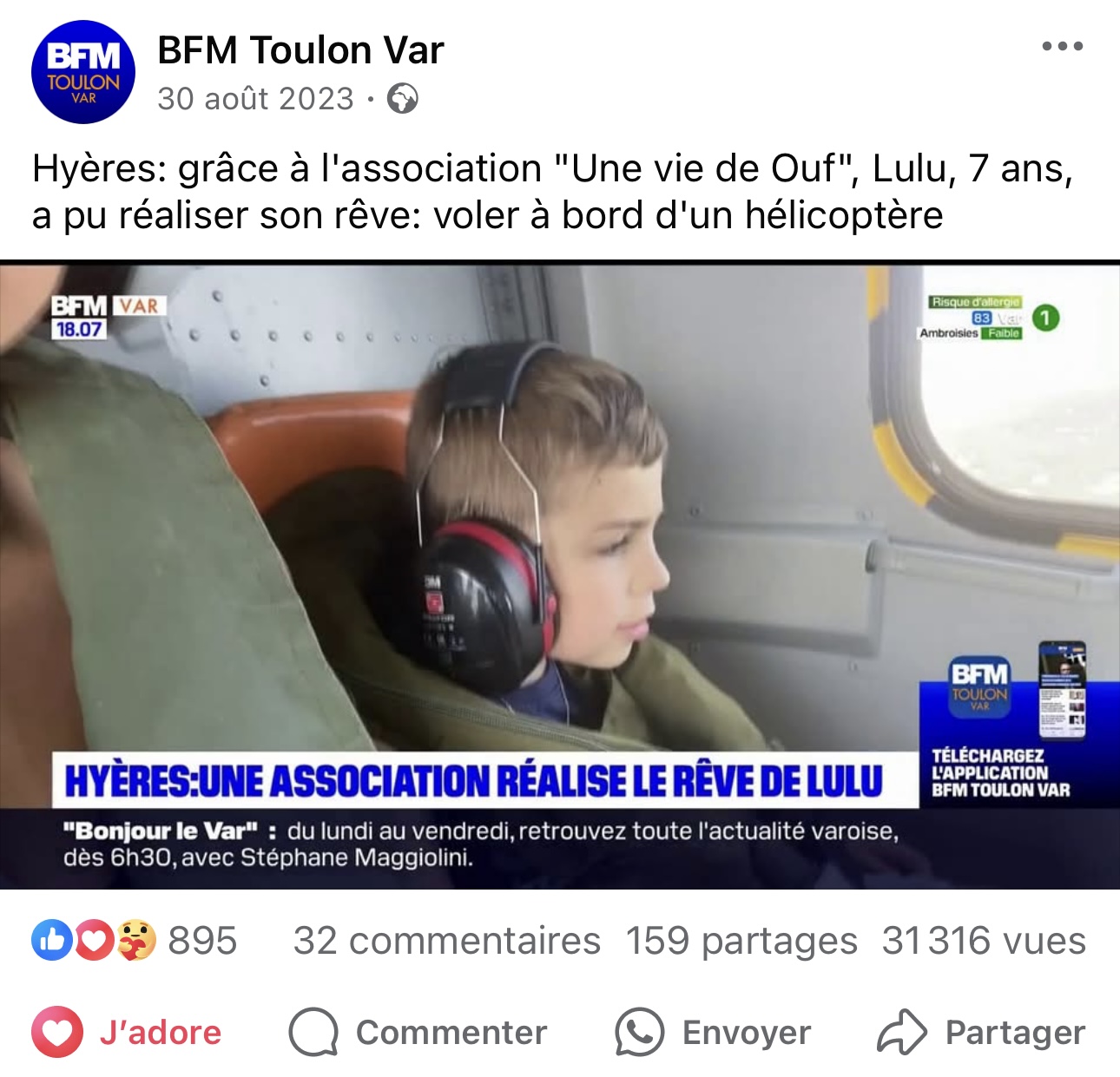This screenshot has height=1077, width=1120.
Task: Open BFM Toulon Var profile picture
Action: tap(83, 72)
